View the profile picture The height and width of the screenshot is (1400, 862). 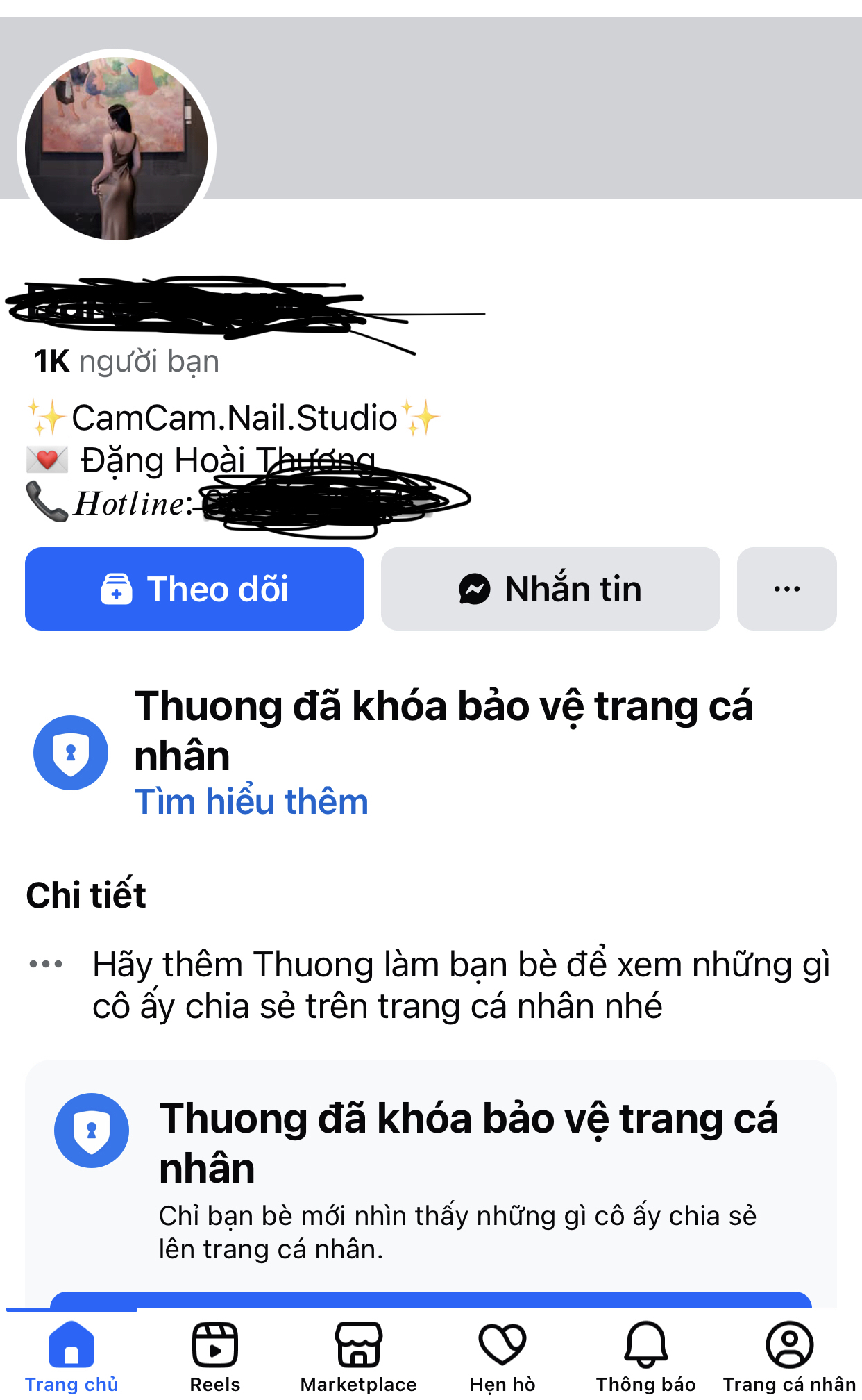[x=117, y=149]
